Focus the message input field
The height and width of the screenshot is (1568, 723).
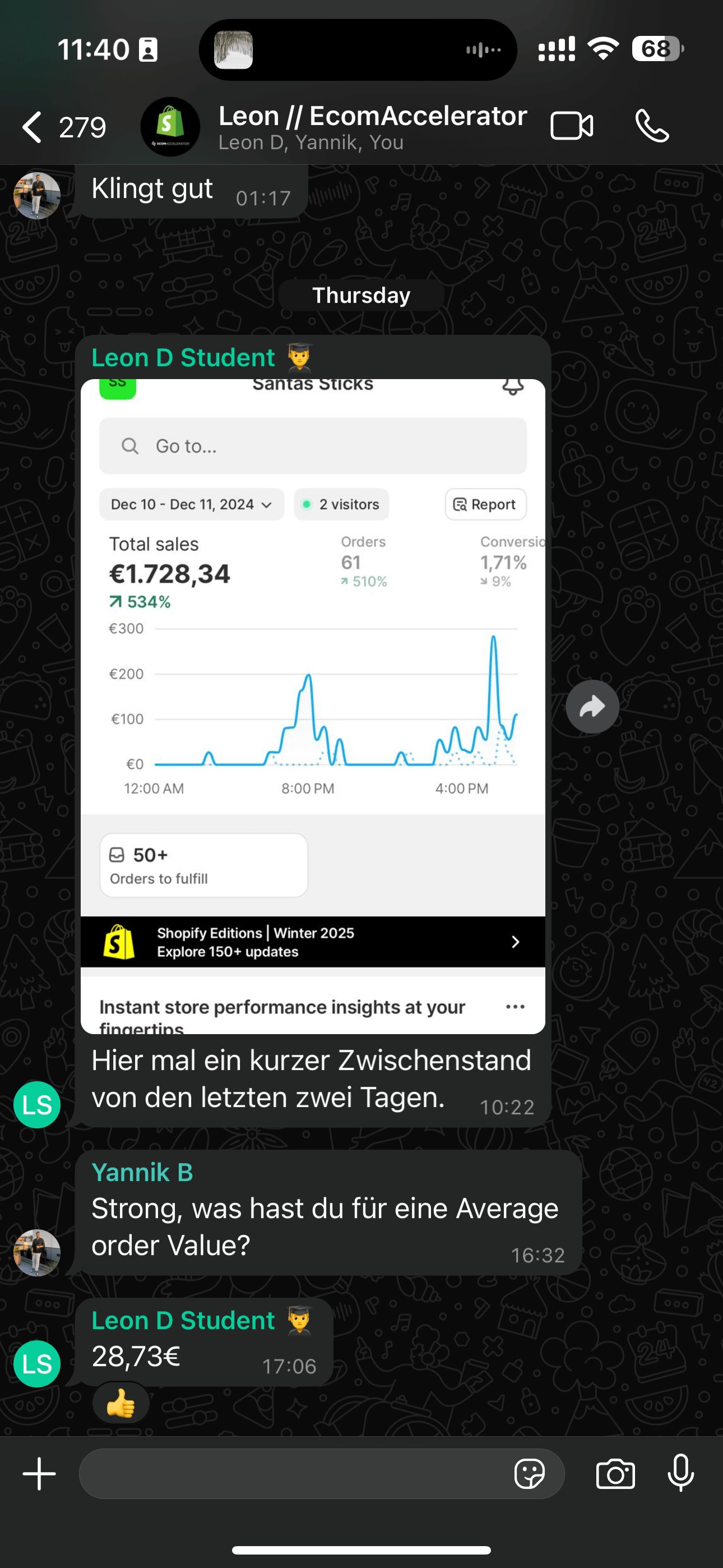(x=292, y=1474)
